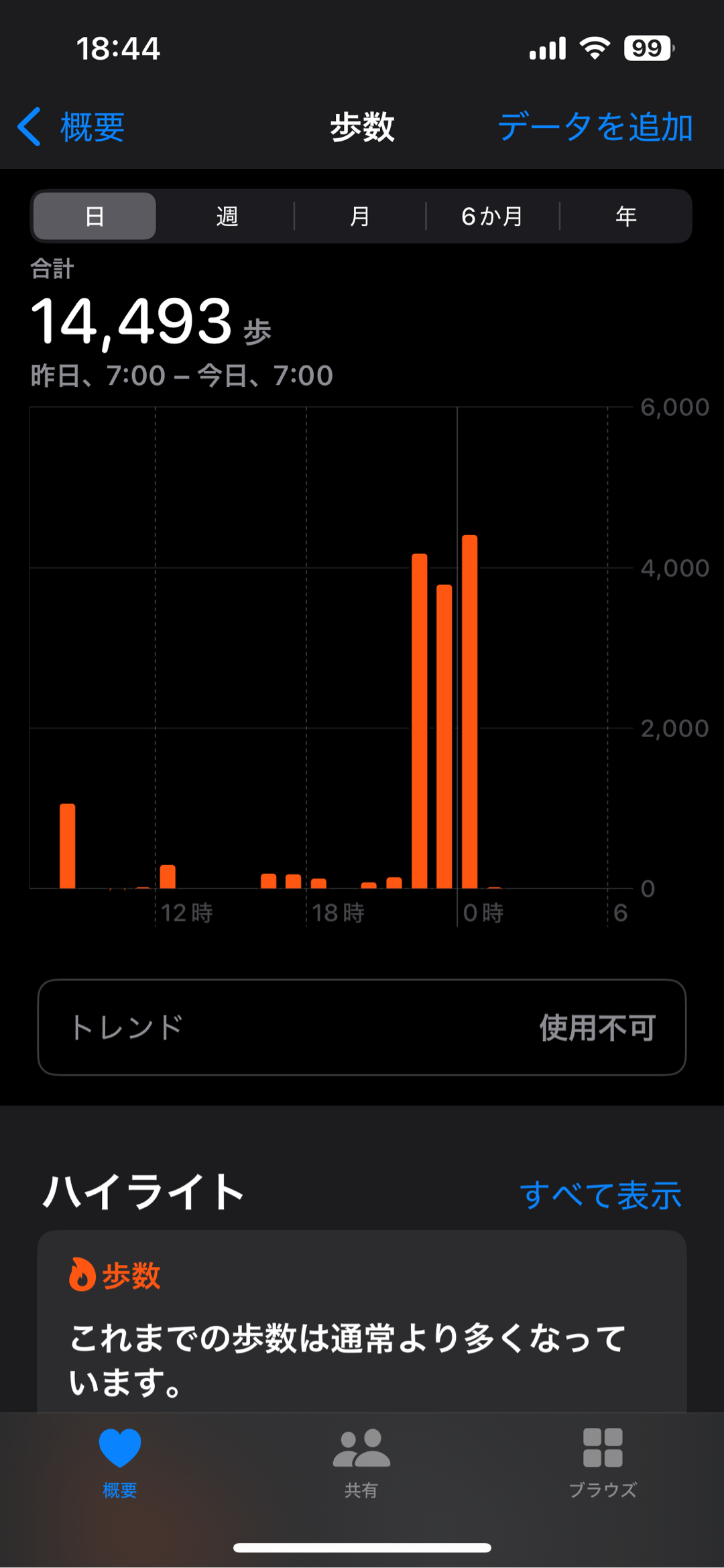Open the トレンド trend row

[x=362, y=1027]
